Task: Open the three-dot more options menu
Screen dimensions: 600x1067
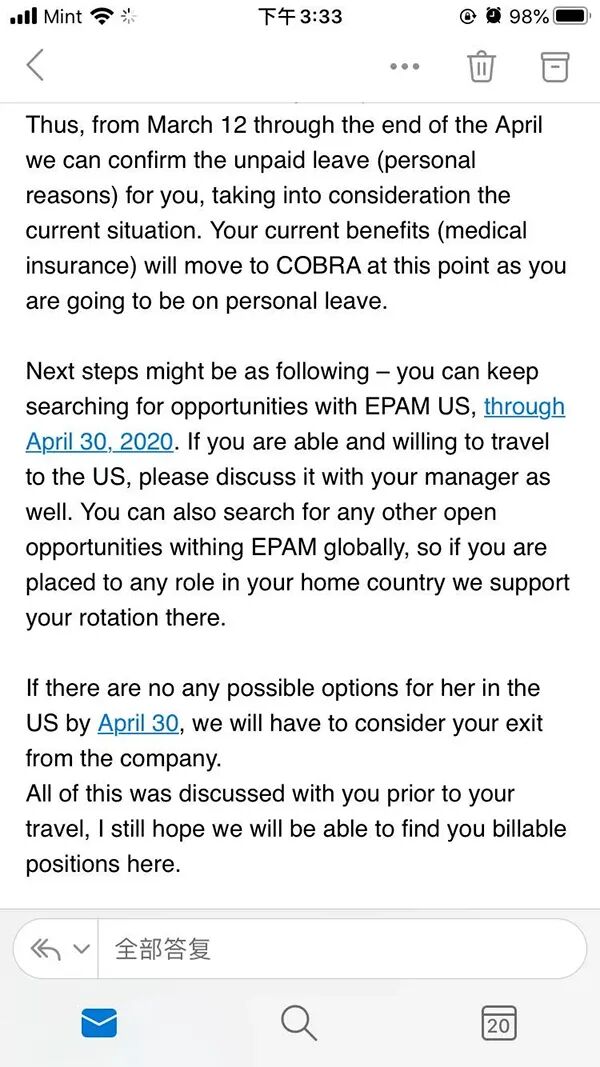Action: (x=405, y=67)
